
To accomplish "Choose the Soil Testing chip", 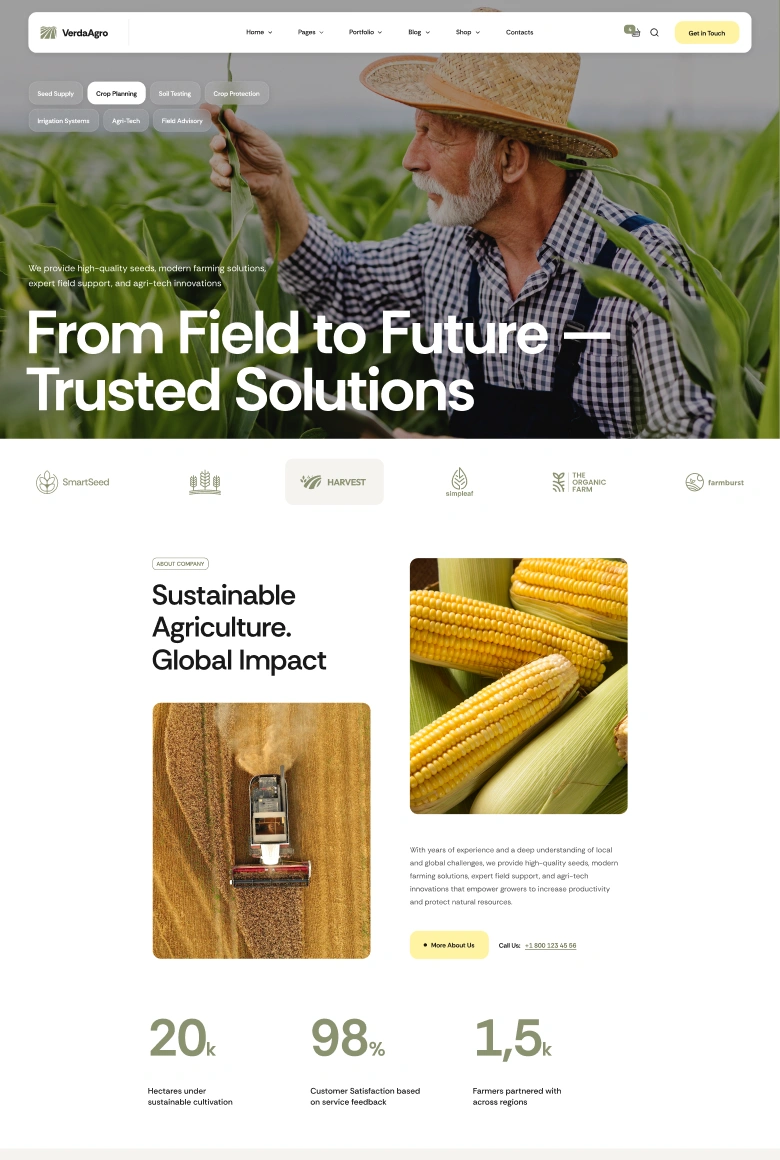I will pyautogui.click(x=174, y=94).
